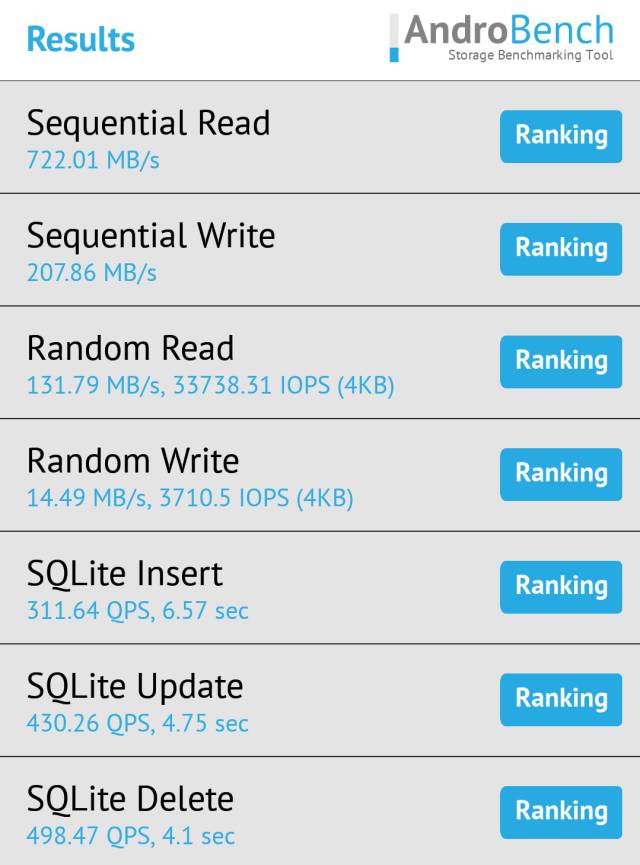Image resolution: width=640 pixels, height=865 pixels.
Task: Show Ranking for Random Read
Action: [x=561, y=361]
